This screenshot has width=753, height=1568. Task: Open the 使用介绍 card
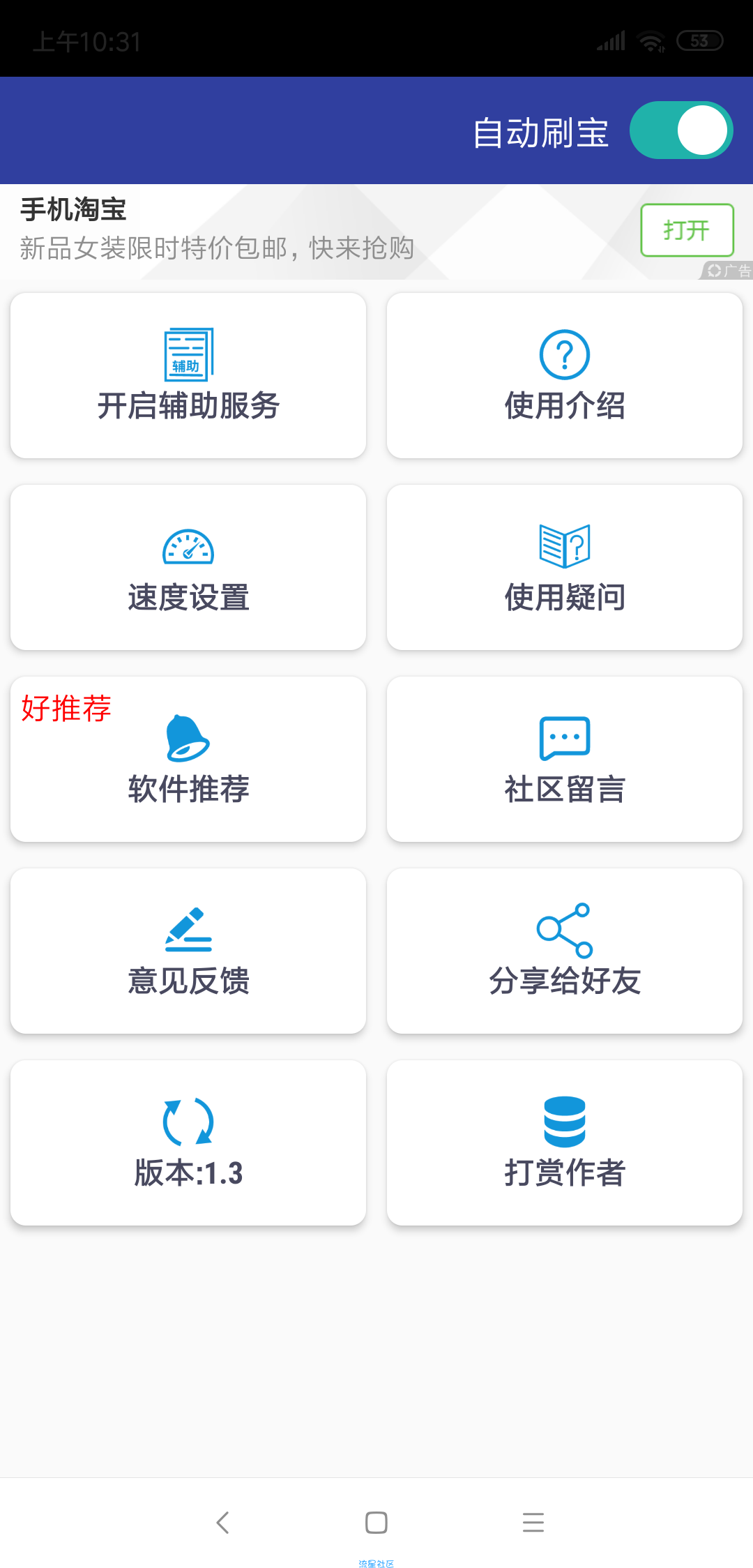pos(565,376)
